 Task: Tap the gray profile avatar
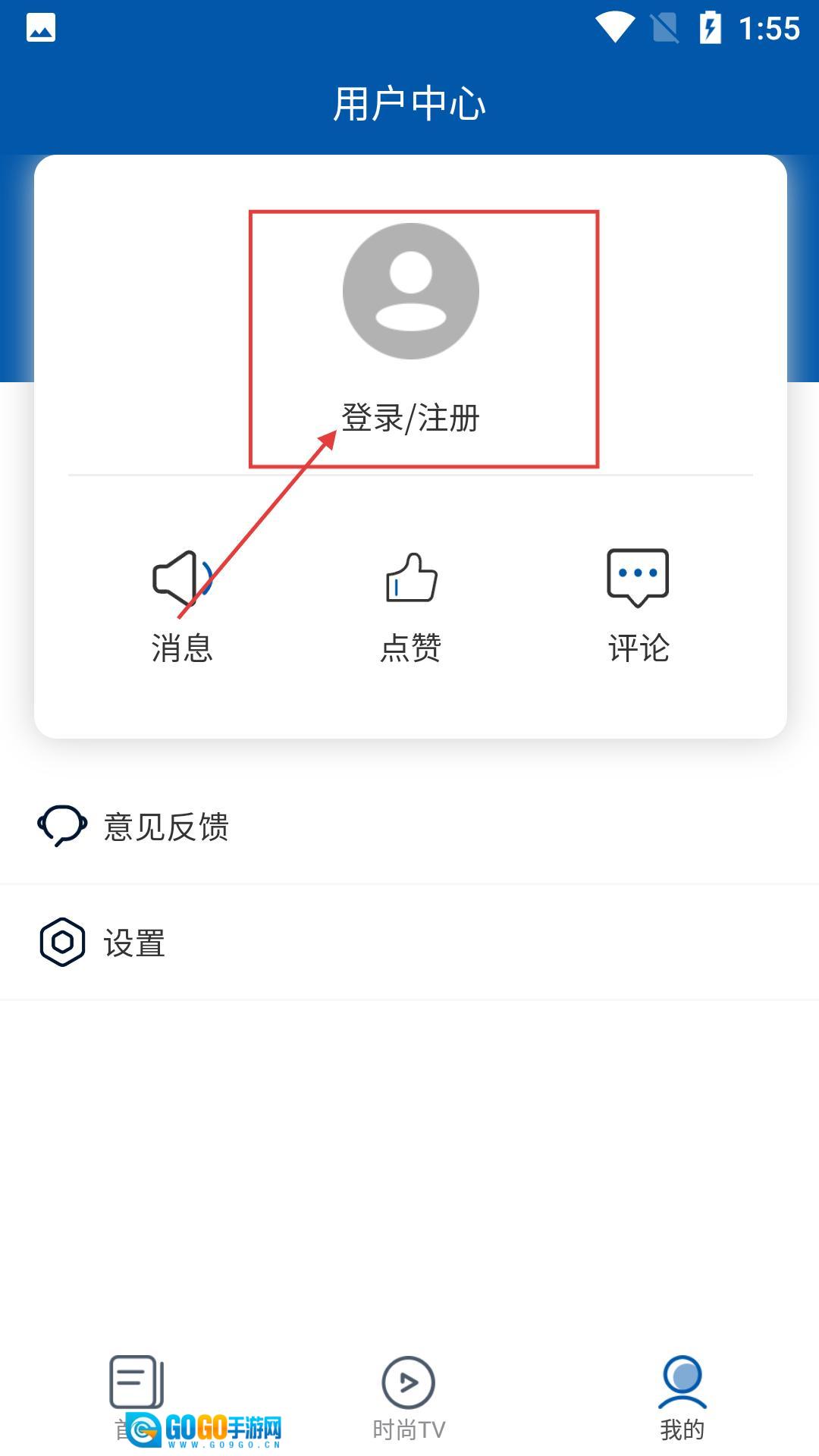(x=410, y=291)
